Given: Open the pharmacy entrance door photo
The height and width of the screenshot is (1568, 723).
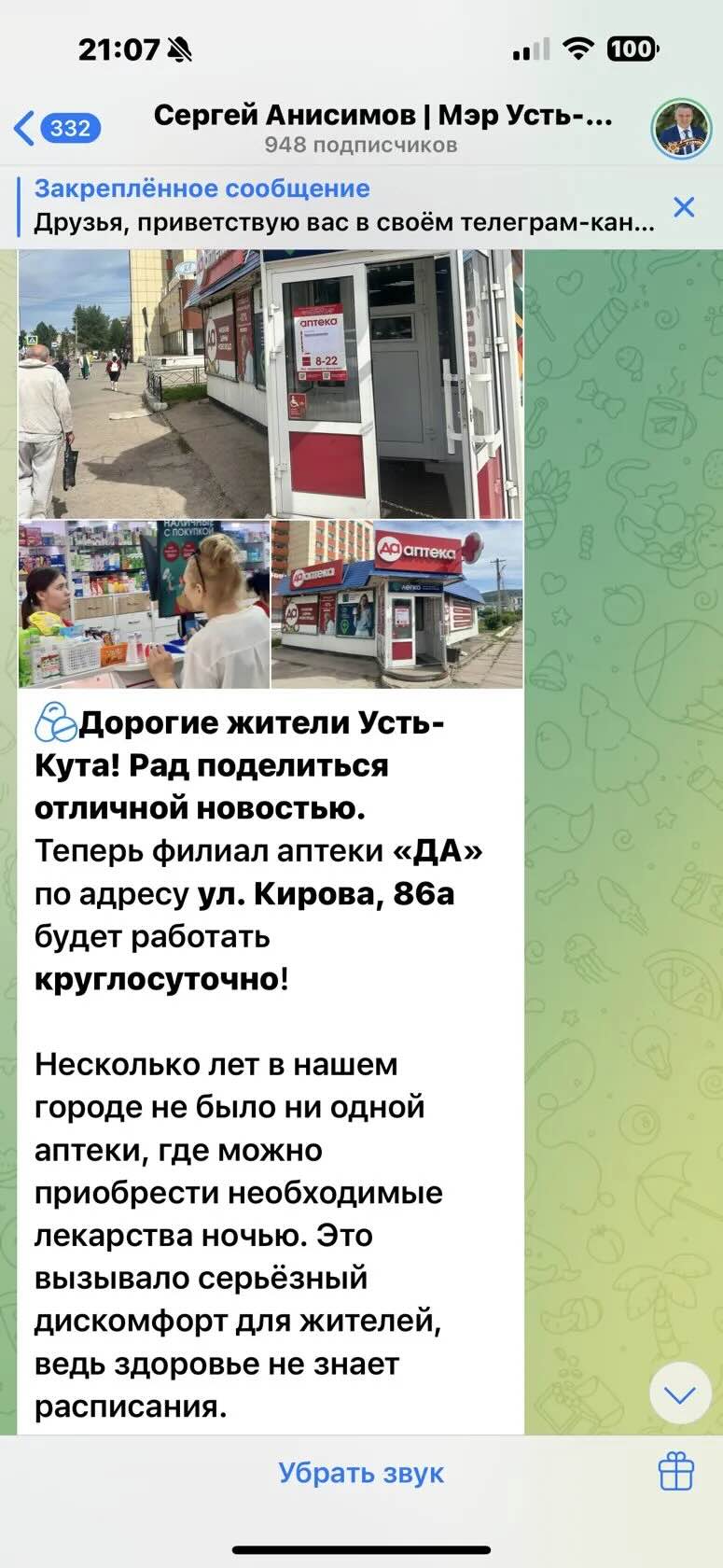Looking at the screenshot, I should 392,383.
